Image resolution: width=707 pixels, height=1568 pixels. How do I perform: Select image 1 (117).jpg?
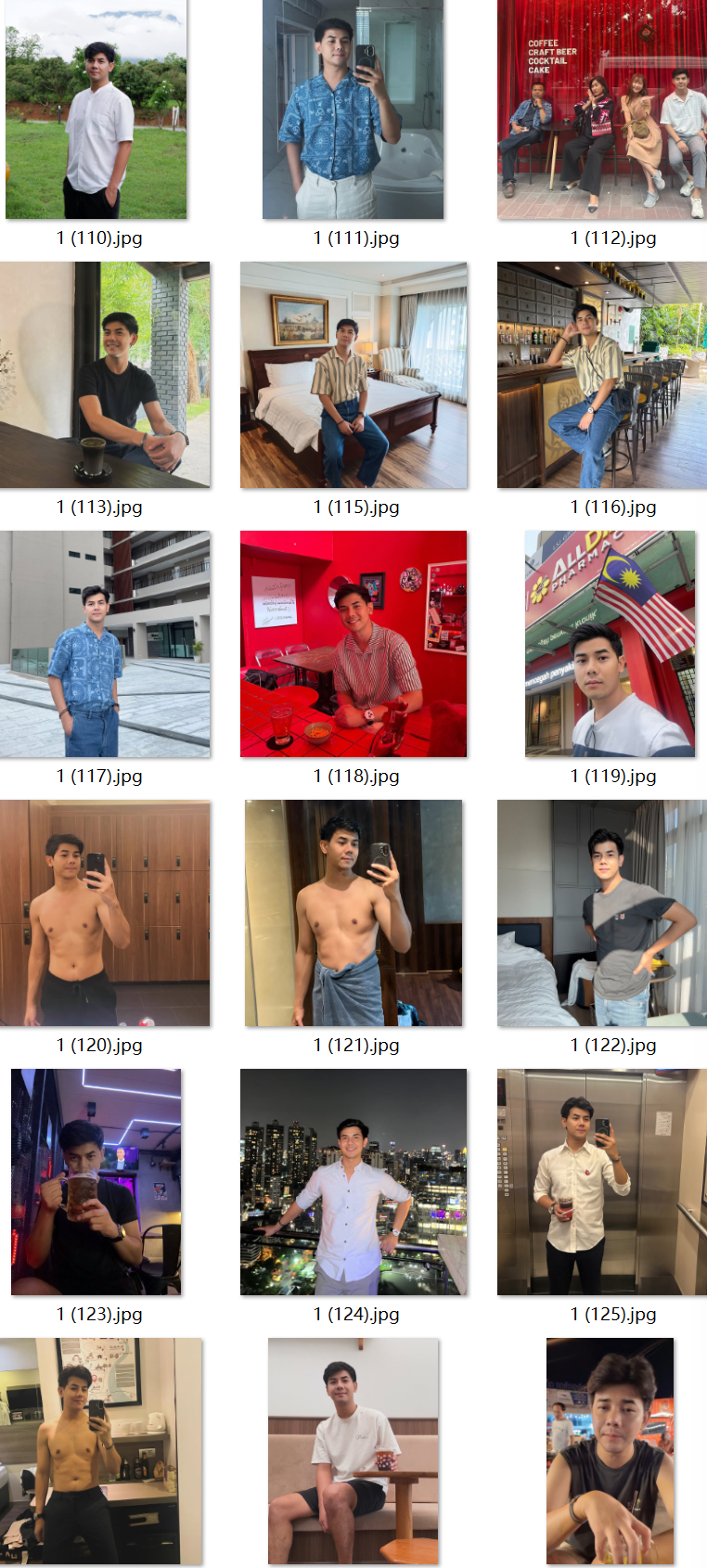(x=105, y=644)
